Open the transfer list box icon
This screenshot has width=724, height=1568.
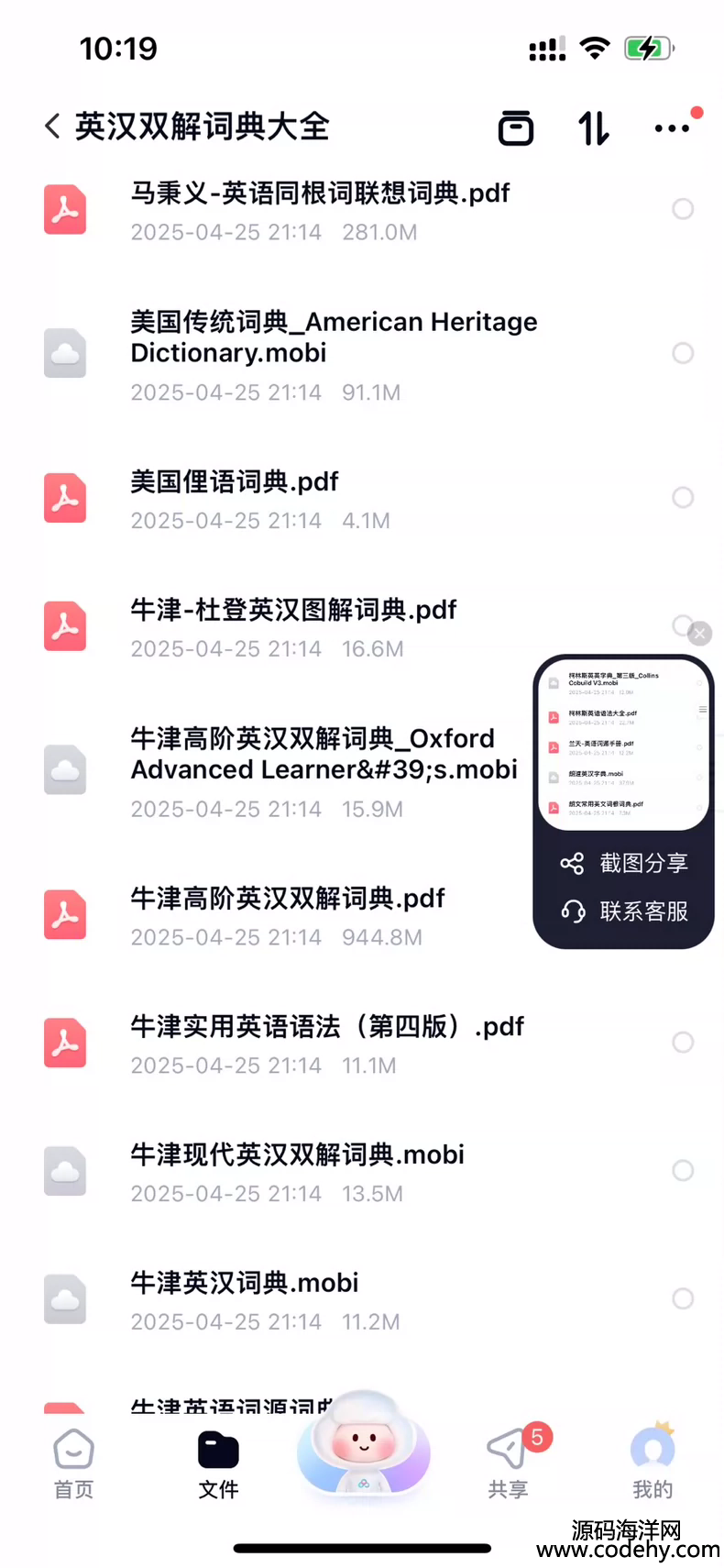[516, 127]
